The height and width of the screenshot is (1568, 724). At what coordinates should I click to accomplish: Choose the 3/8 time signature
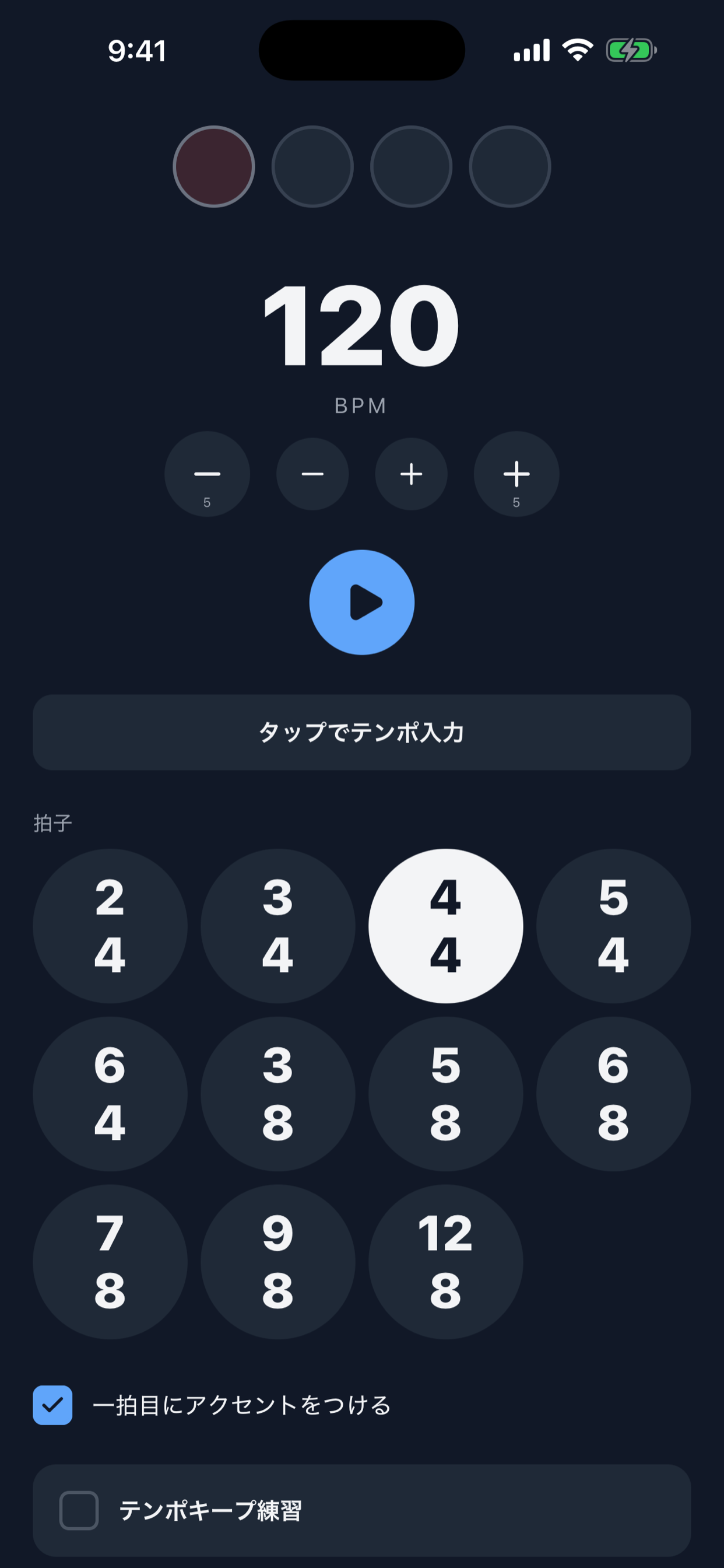click(278, 1094)
